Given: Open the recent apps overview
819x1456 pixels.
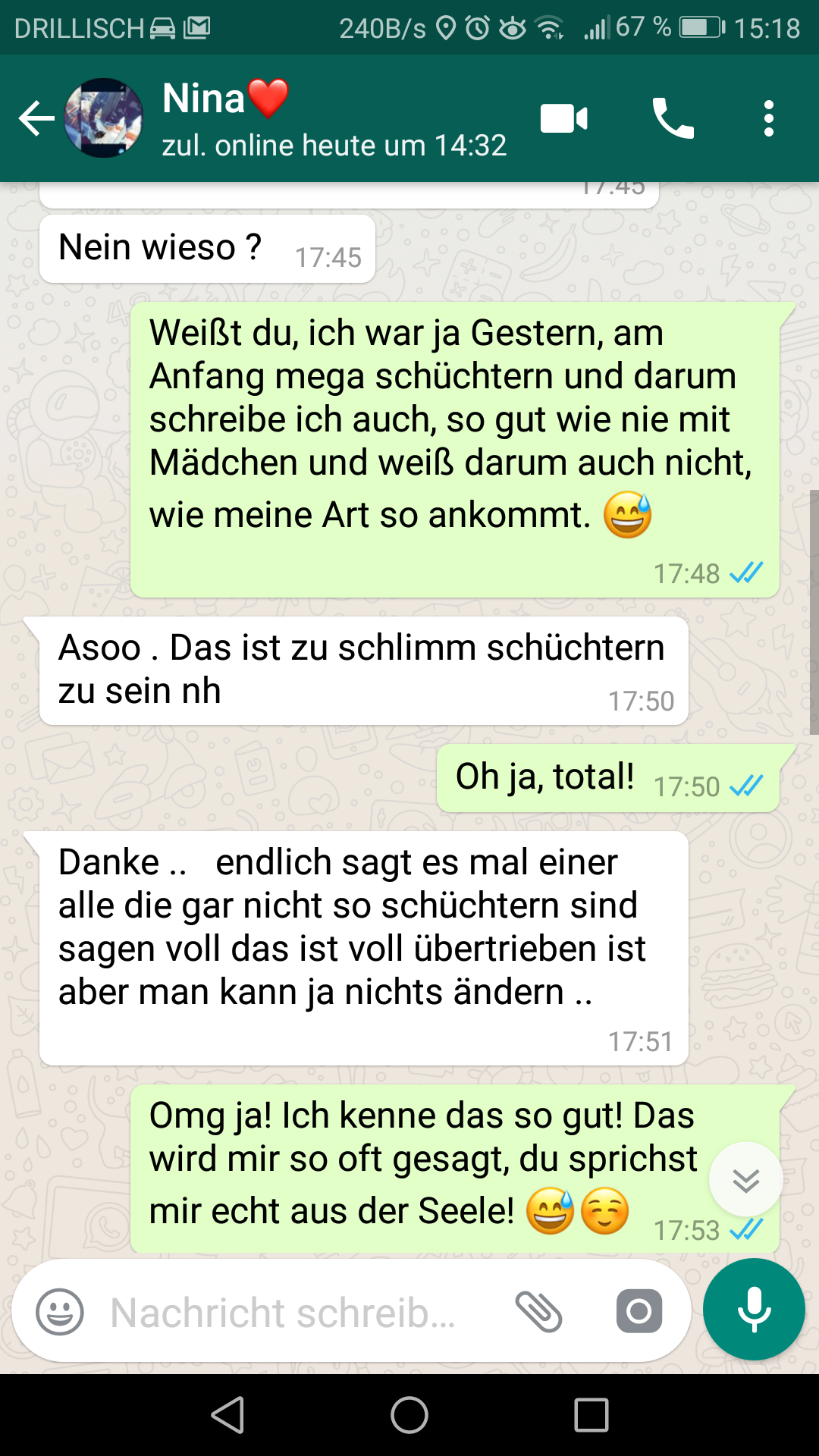Looking at the screenshot, I should (591, 1415).
